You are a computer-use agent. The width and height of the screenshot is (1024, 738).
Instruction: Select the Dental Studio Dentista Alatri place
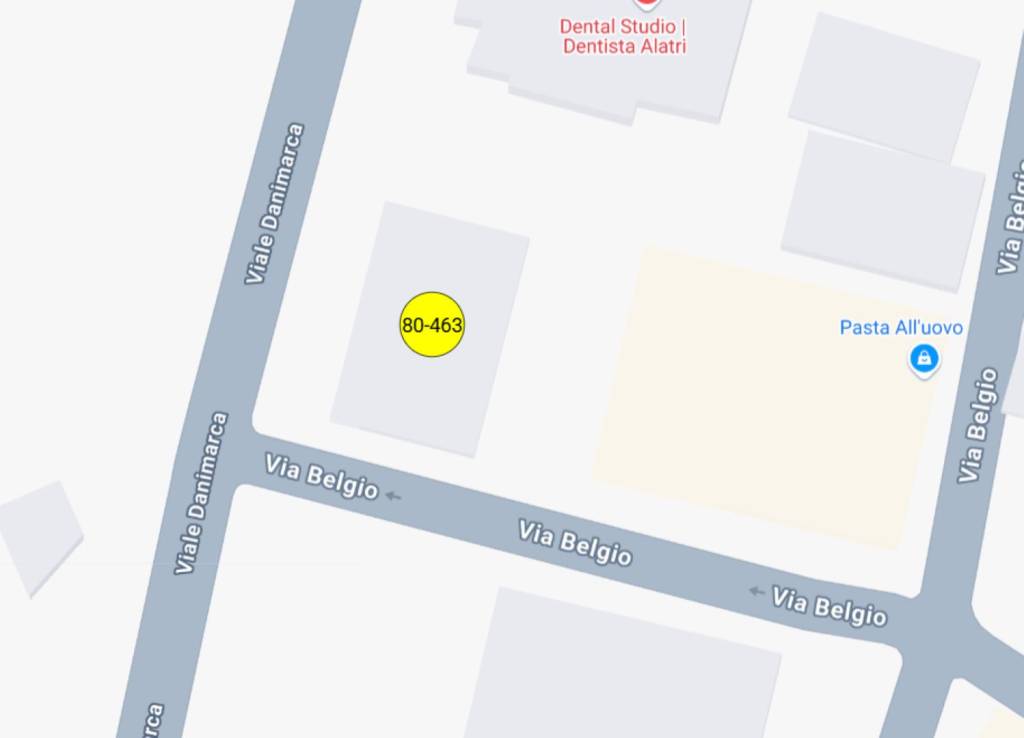624,36
